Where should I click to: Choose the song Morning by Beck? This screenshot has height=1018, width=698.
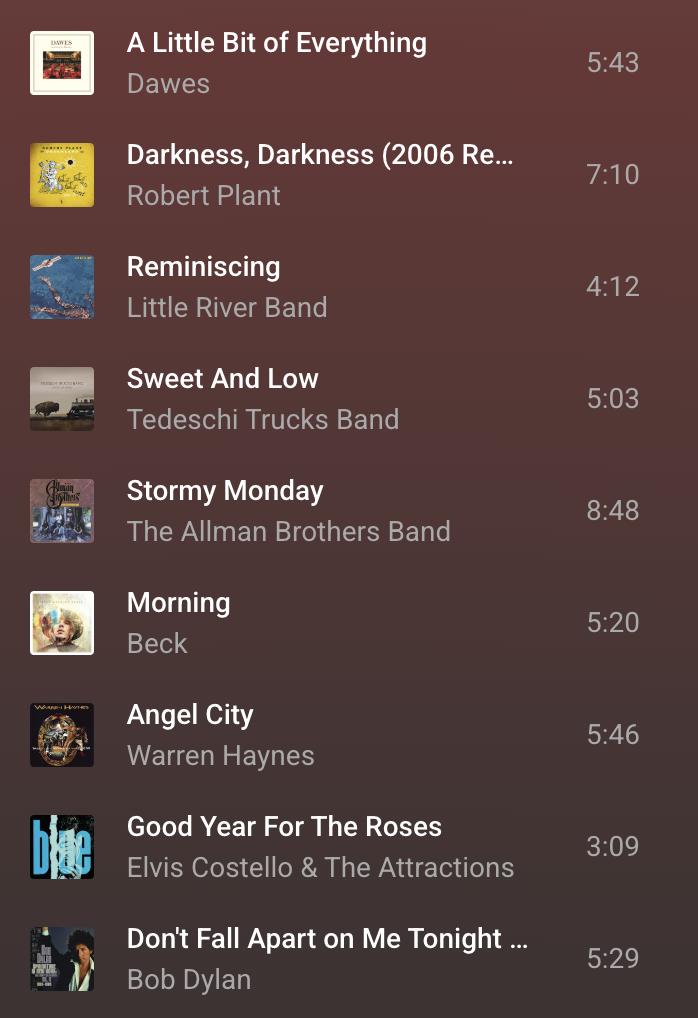coord(179,604)
